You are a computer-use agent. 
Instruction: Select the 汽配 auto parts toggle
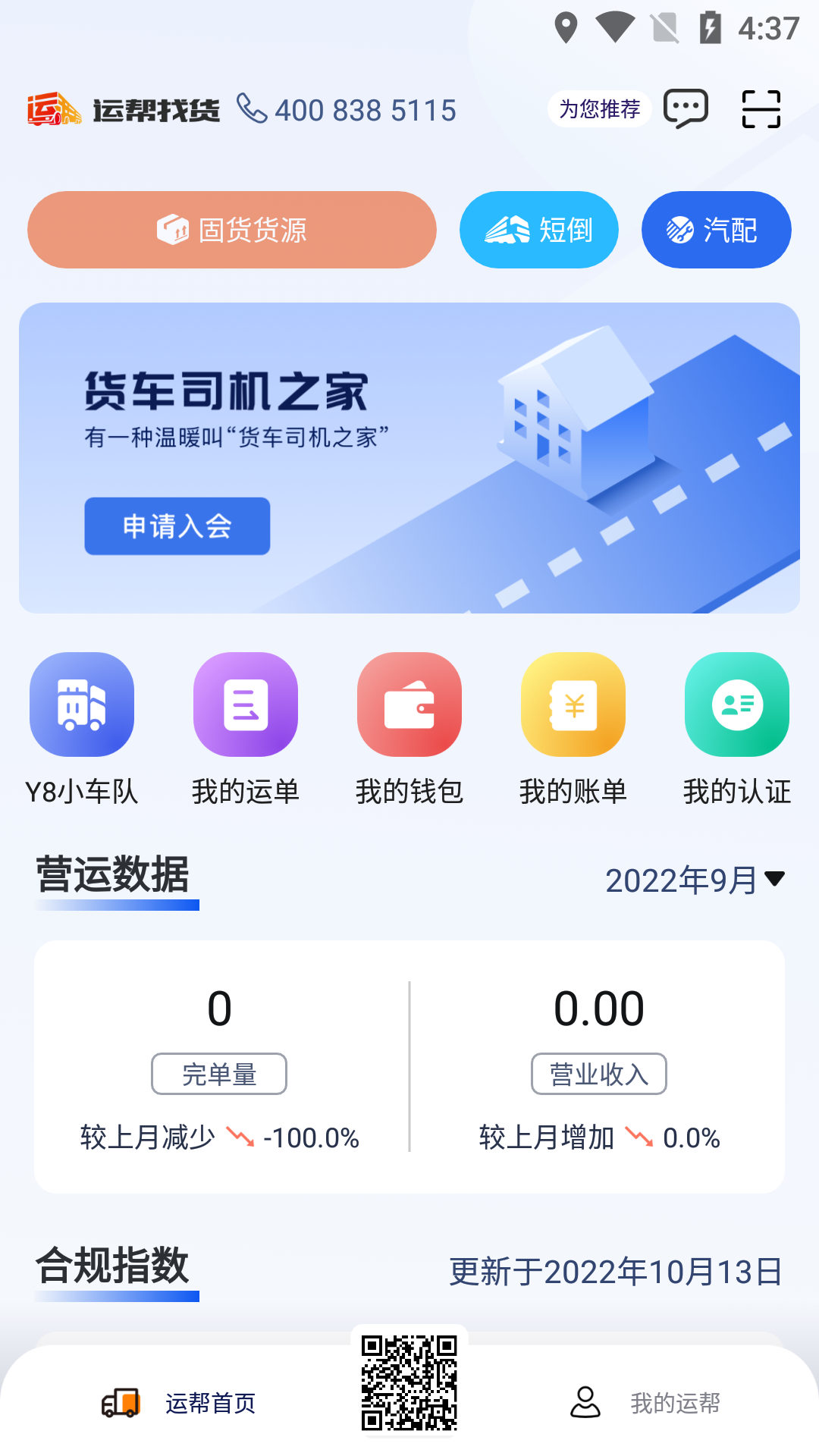(715, 229)
